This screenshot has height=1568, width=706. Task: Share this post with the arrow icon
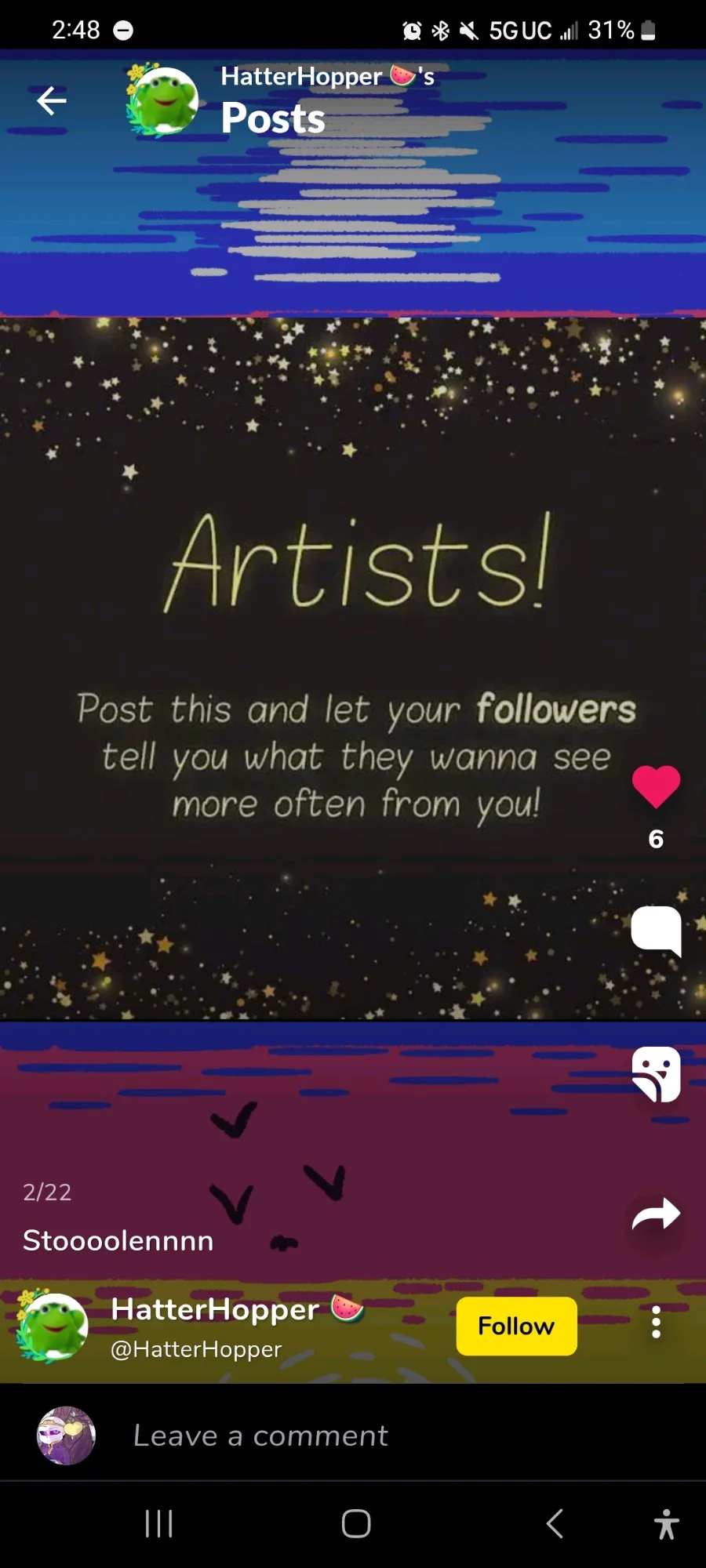point(656,1214)
